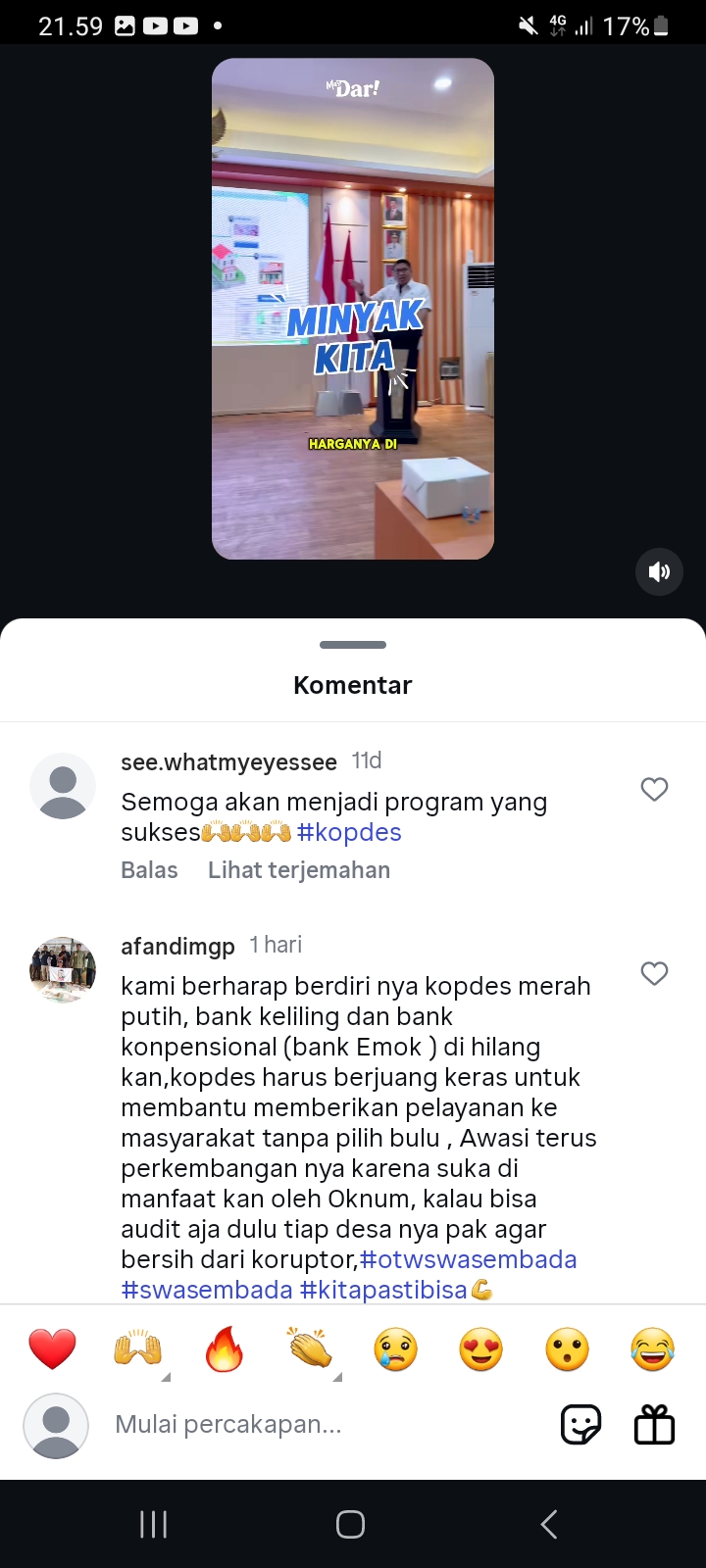The width and height of the screenshot is (706, 1568).
Task: Send the heart-eyes emoji reaction
Action: point(481,1349)
